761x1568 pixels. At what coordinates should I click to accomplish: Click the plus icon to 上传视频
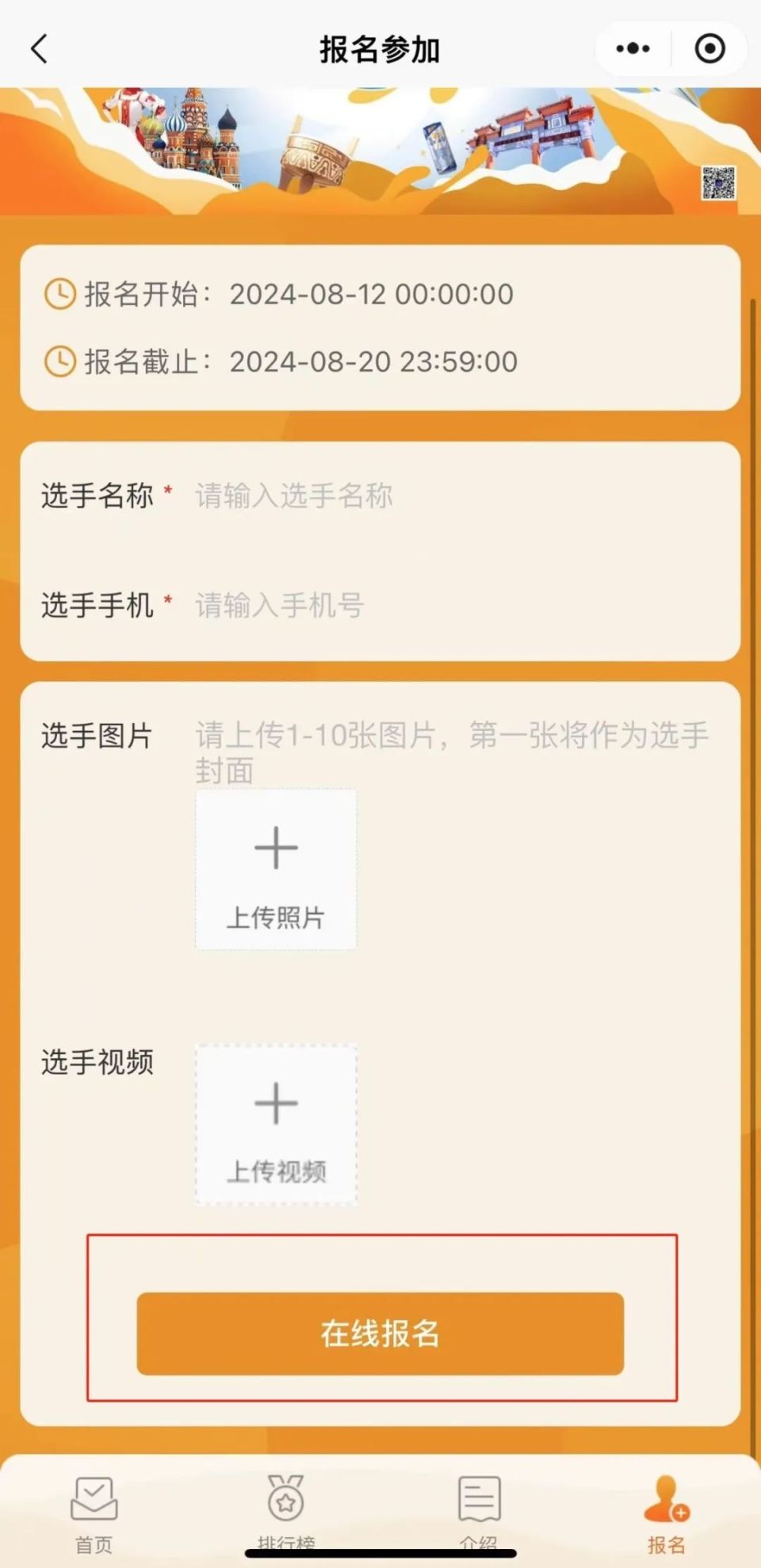[275, 1102]
